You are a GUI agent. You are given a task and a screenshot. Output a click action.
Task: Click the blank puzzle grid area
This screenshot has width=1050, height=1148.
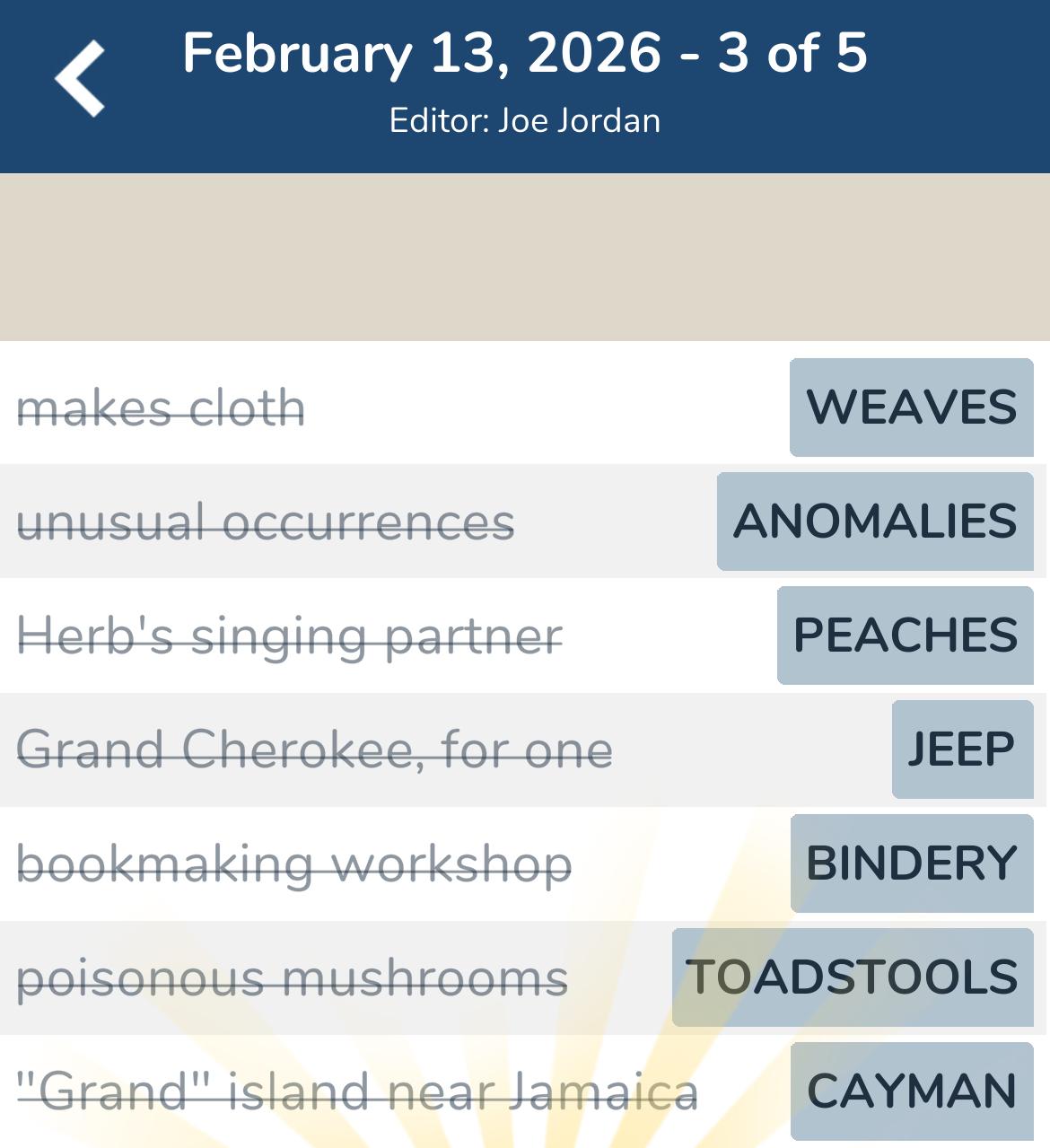tap(525, 256)
